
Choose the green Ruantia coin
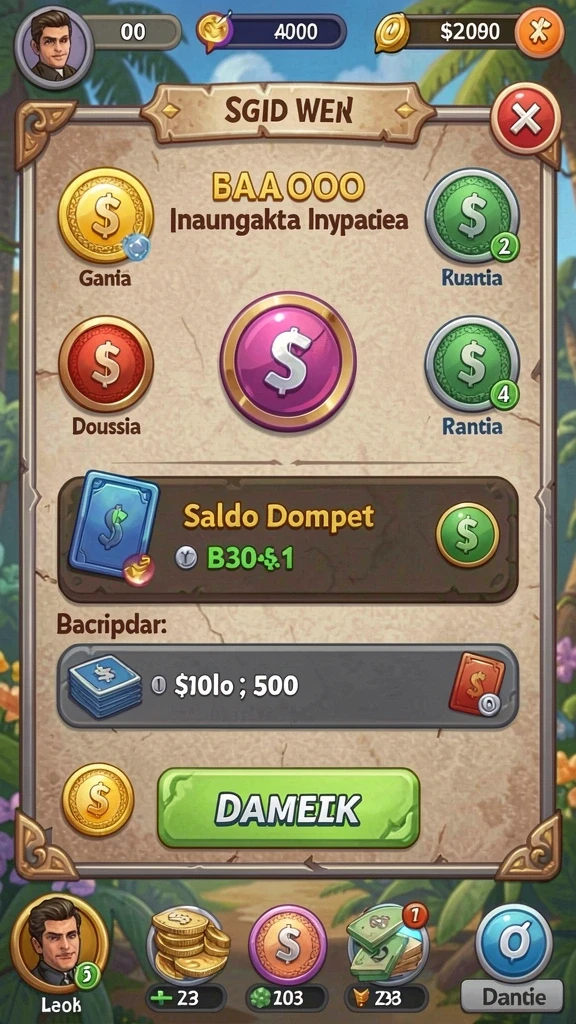pos(472,216)
